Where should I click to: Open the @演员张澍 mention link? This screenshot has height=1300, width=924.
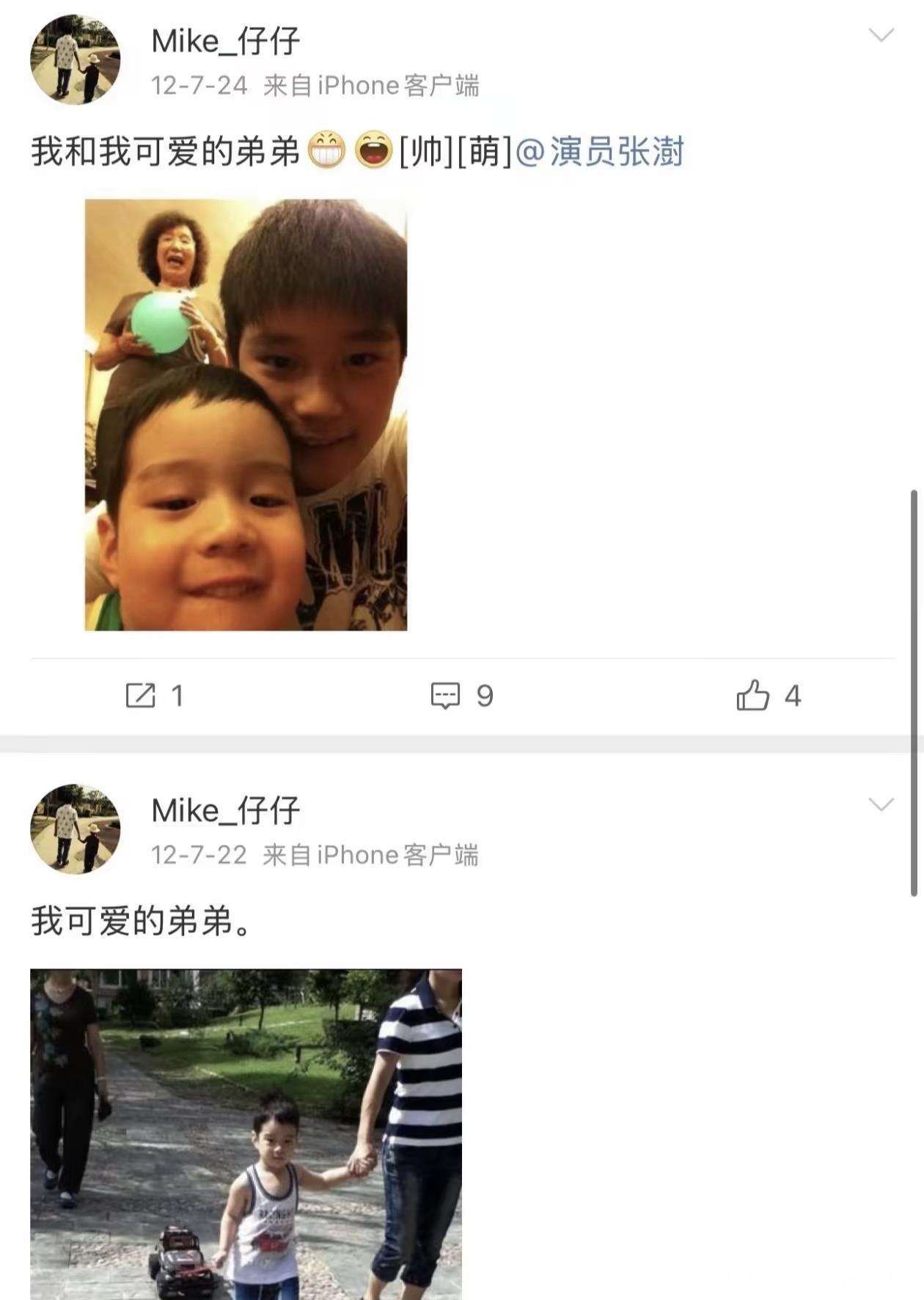[x=600, y=152]
